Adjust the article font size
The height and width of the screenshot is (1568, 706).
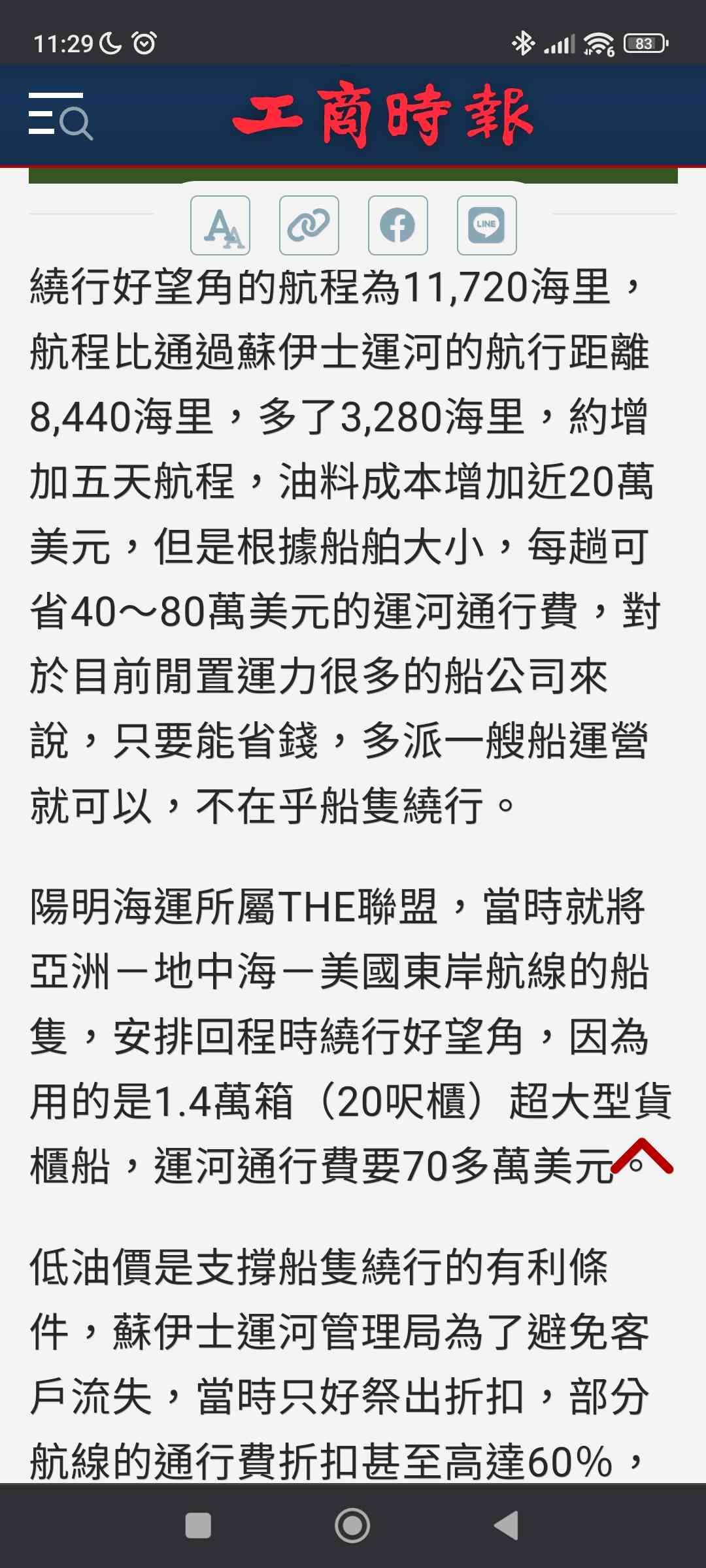[x=220, y=225]
